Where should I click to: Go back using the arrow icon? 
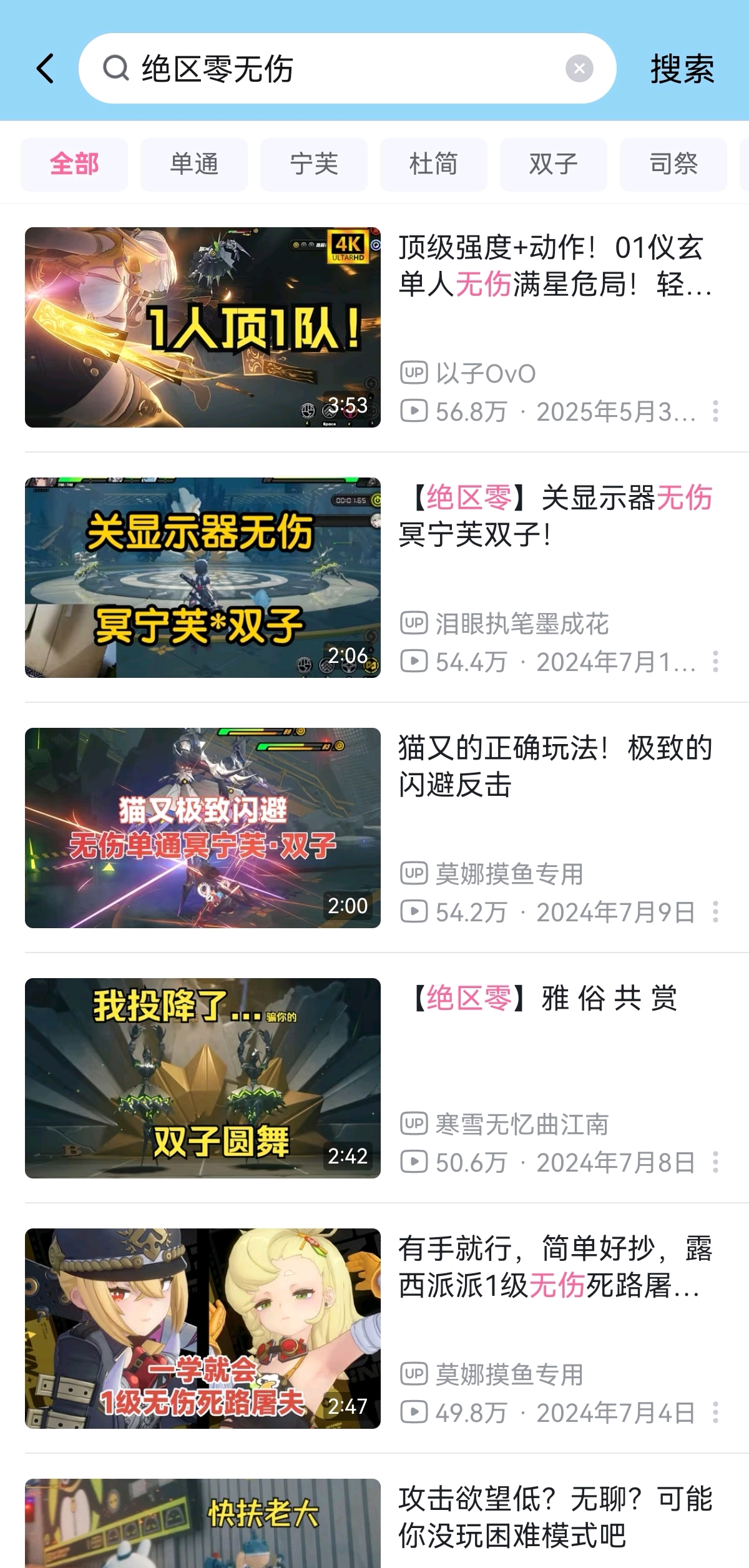[46, 69]
